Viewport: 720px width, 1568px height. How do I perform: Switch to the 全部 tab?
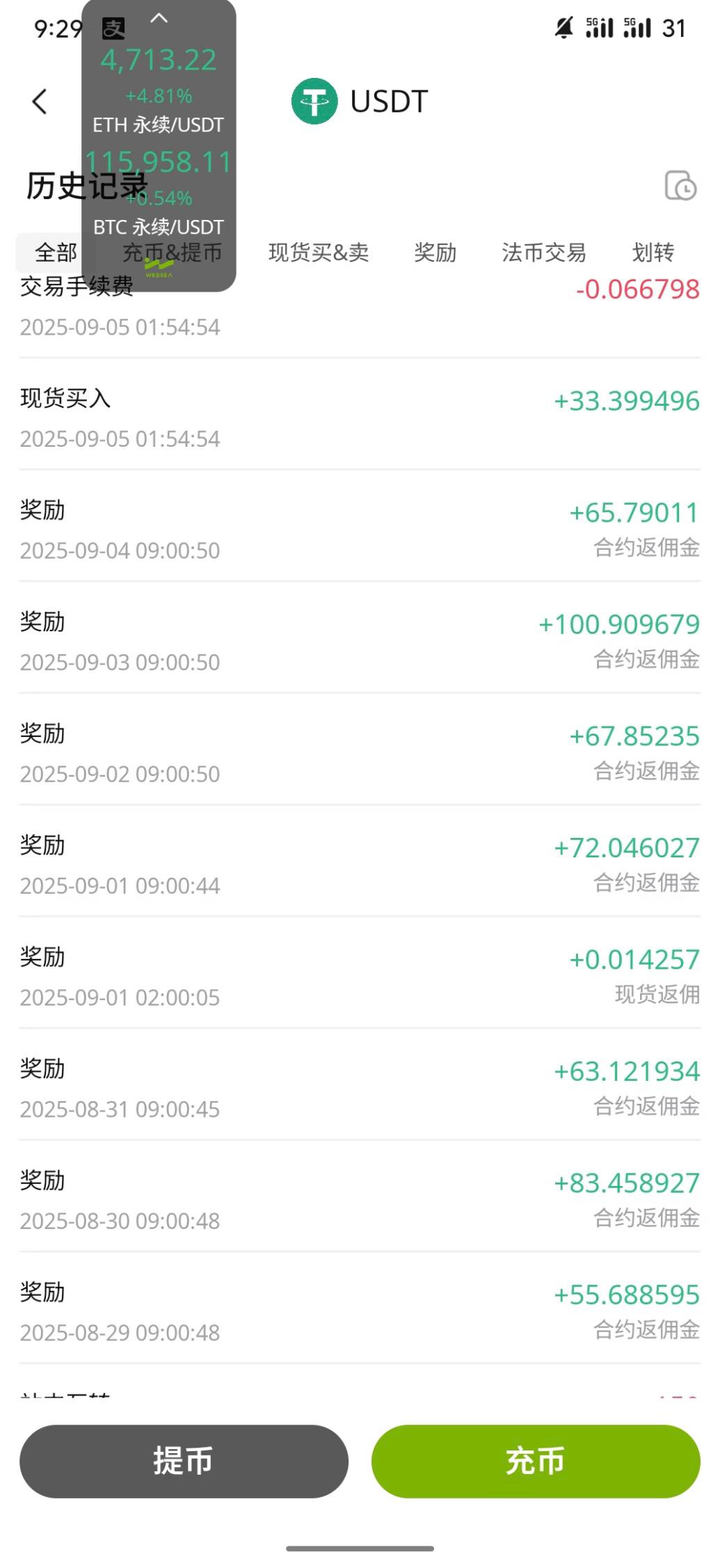pyautogui.click(x=56, y=252)
